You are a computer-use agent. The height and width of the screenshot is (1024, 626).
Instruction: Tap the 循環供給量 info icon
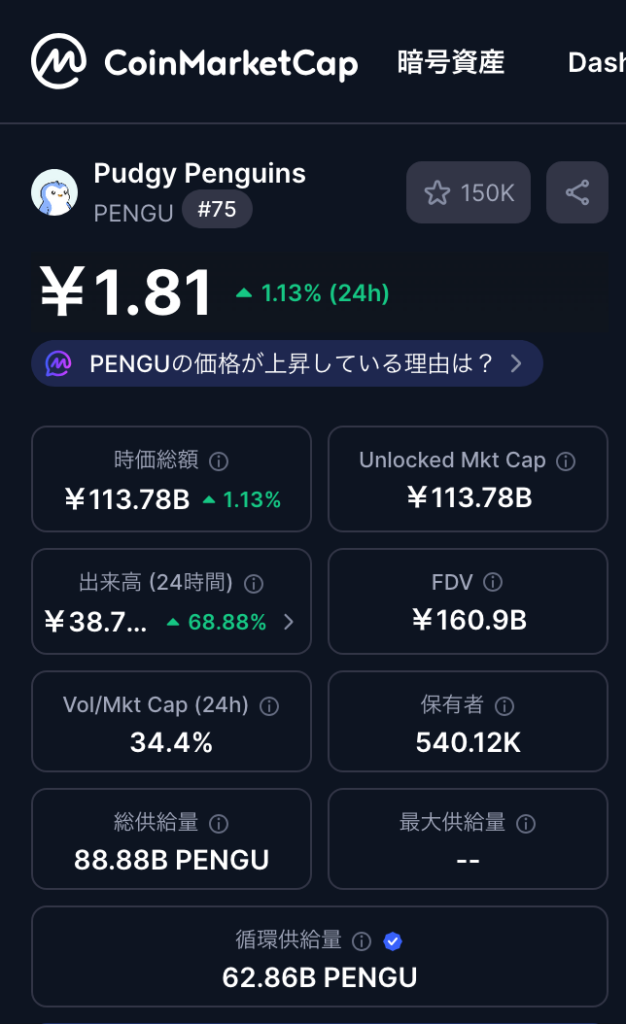click(362, 941)
